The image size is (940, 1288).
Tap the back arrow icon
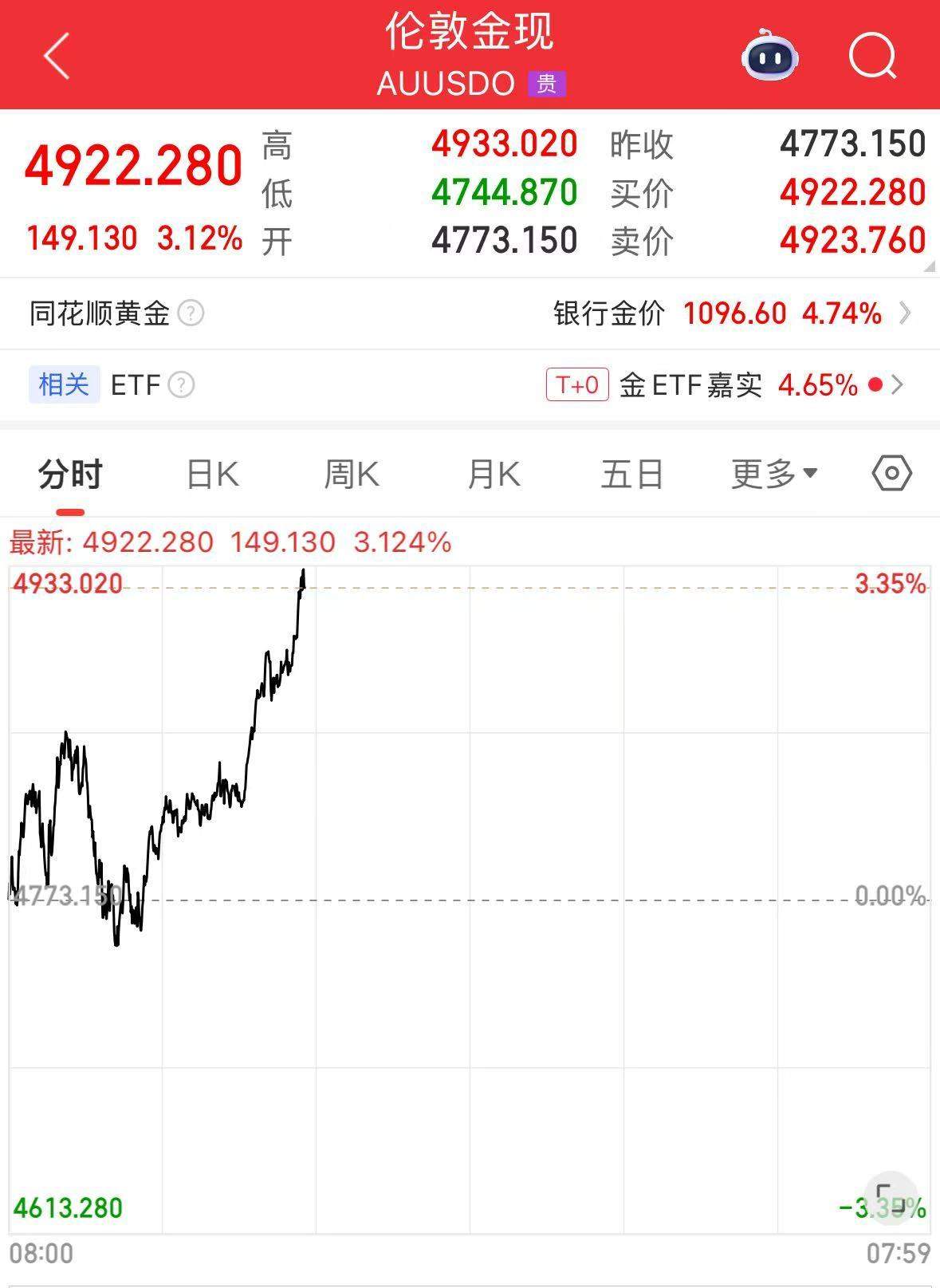tap(55, 57)
